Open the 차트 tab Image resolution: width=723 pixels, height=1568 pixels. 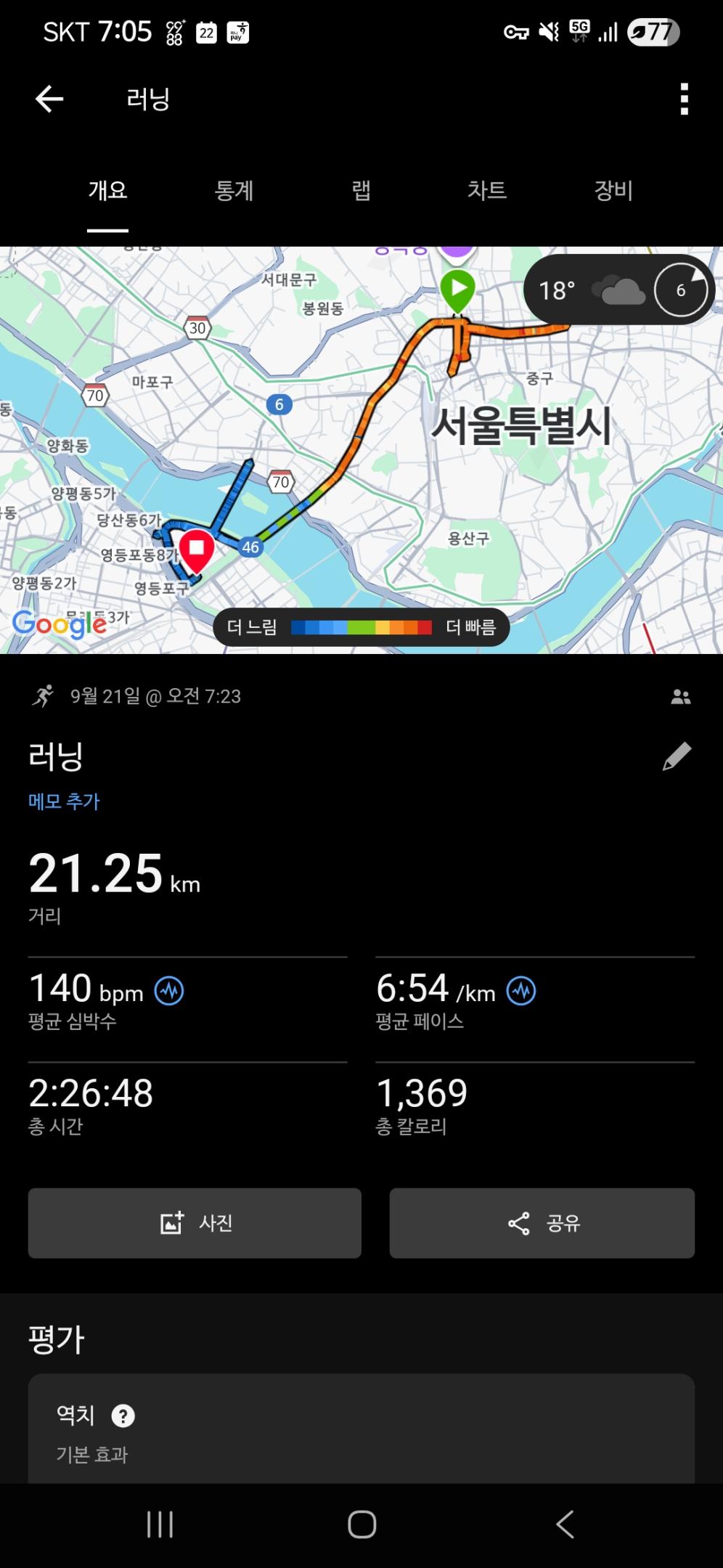tap(487, 191)
